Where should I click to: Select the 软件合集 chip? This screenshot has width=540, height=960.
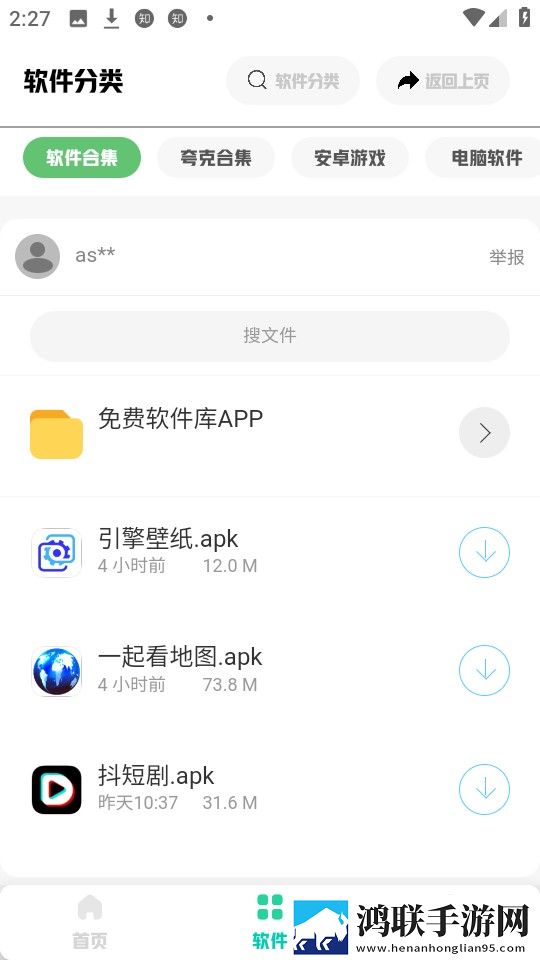(82, 158)
